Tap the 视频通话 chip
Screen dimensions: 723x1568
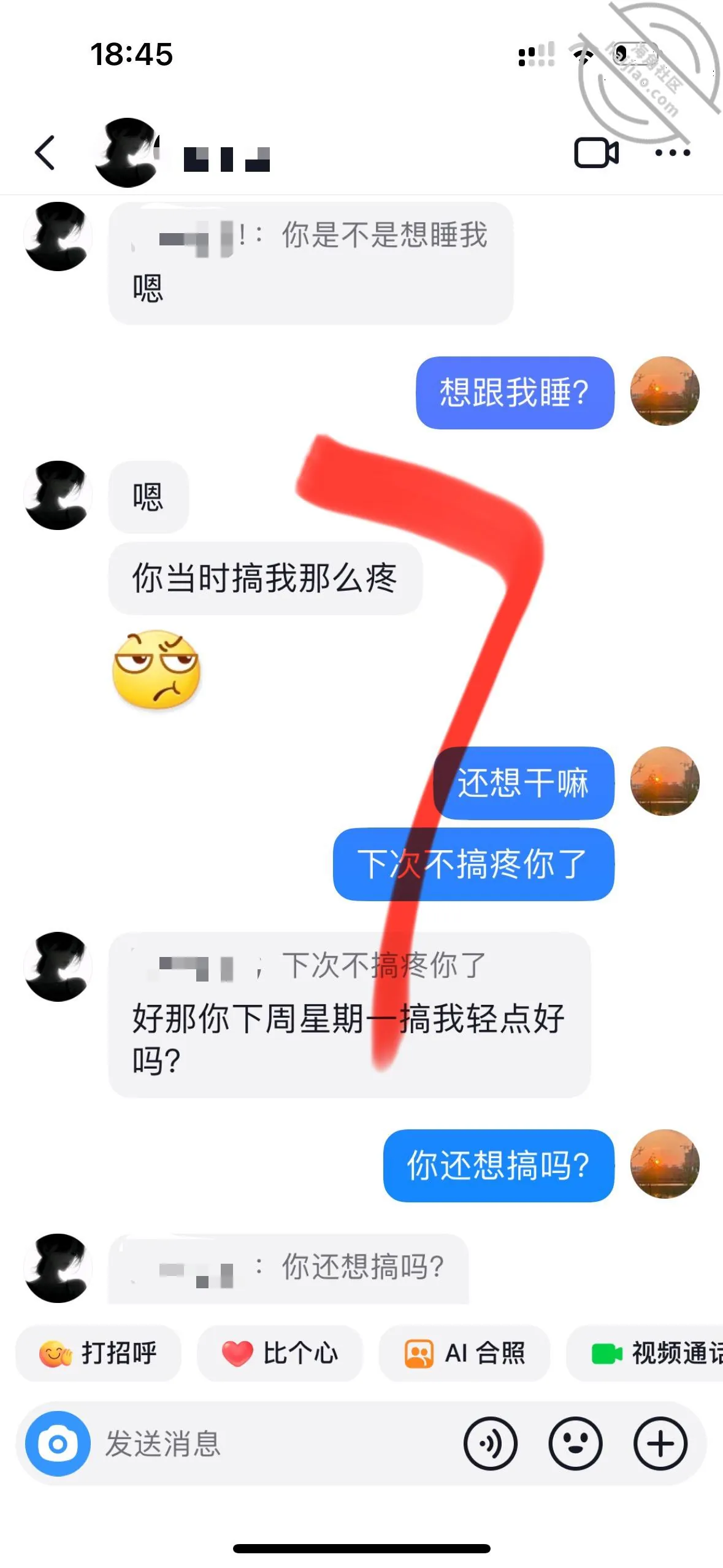[x=645, y=1353]
